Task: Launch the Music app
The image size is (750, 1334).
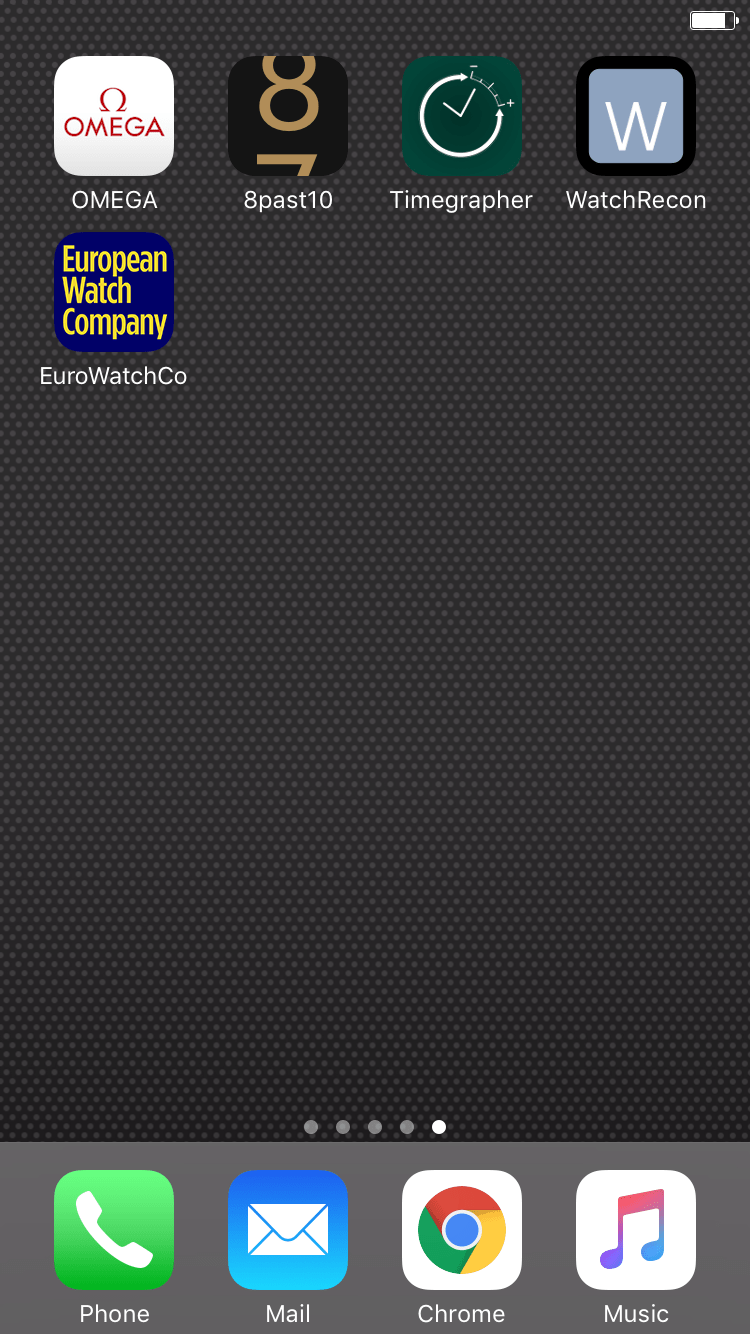Action: tap(636, 1230)
